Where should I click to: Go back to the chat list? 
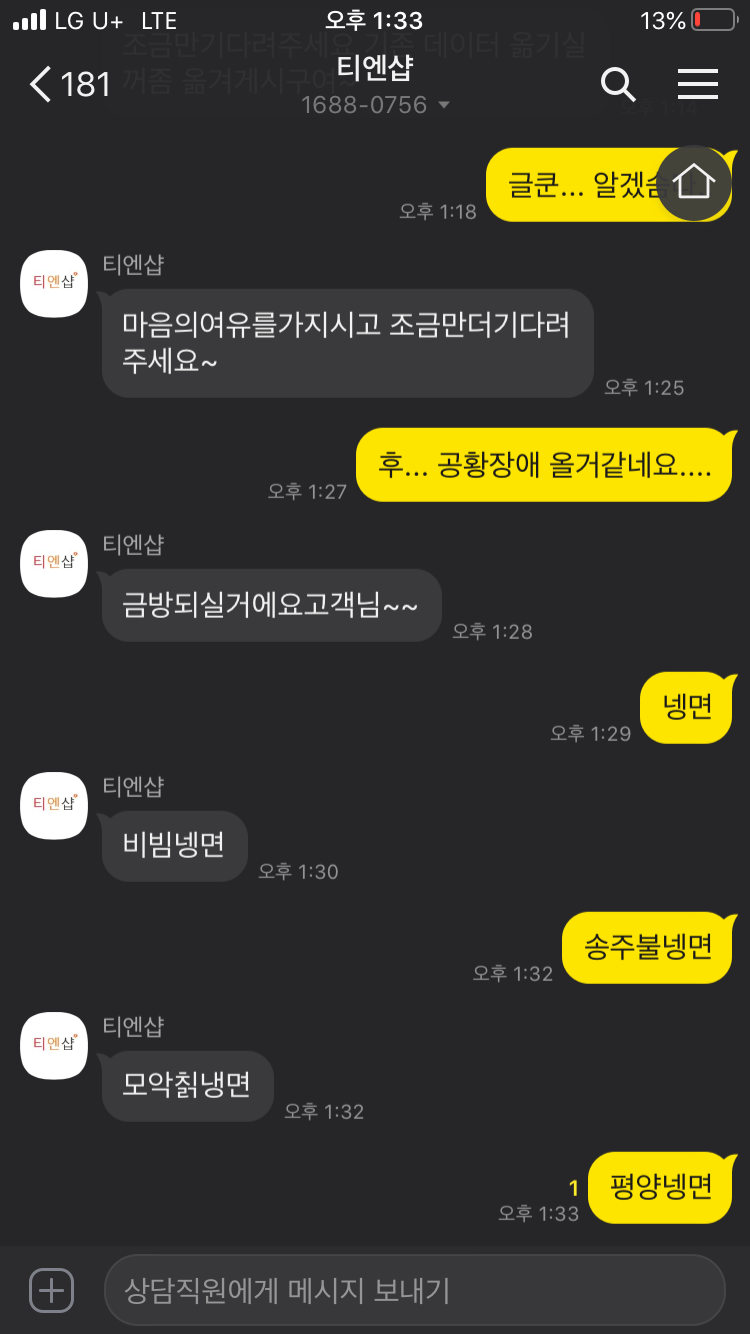pos(66,85)
